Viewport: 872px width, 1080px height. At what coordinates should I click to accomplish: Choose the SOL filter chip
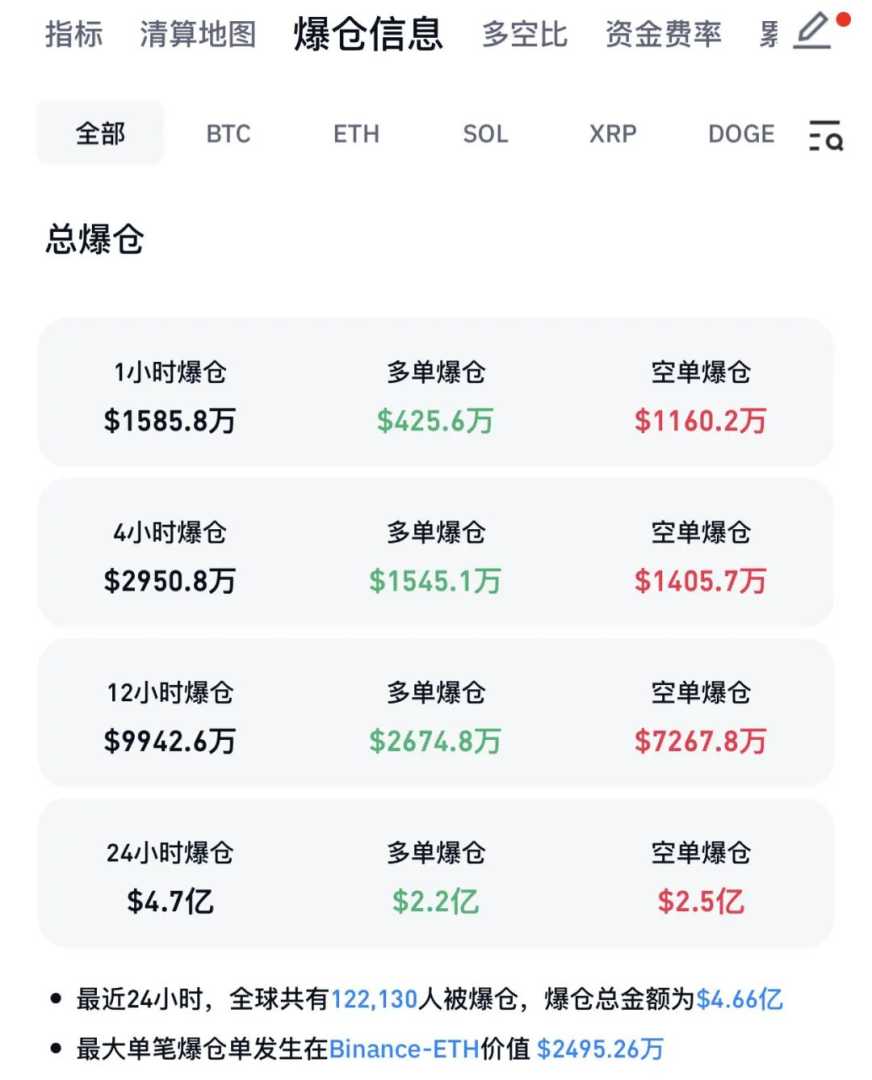485,134
